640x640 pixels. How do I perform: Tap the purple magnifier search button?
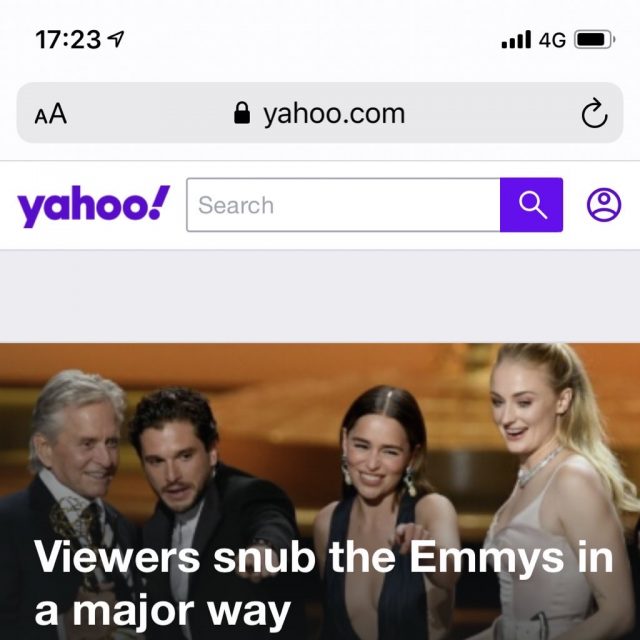tap(532, 205)
